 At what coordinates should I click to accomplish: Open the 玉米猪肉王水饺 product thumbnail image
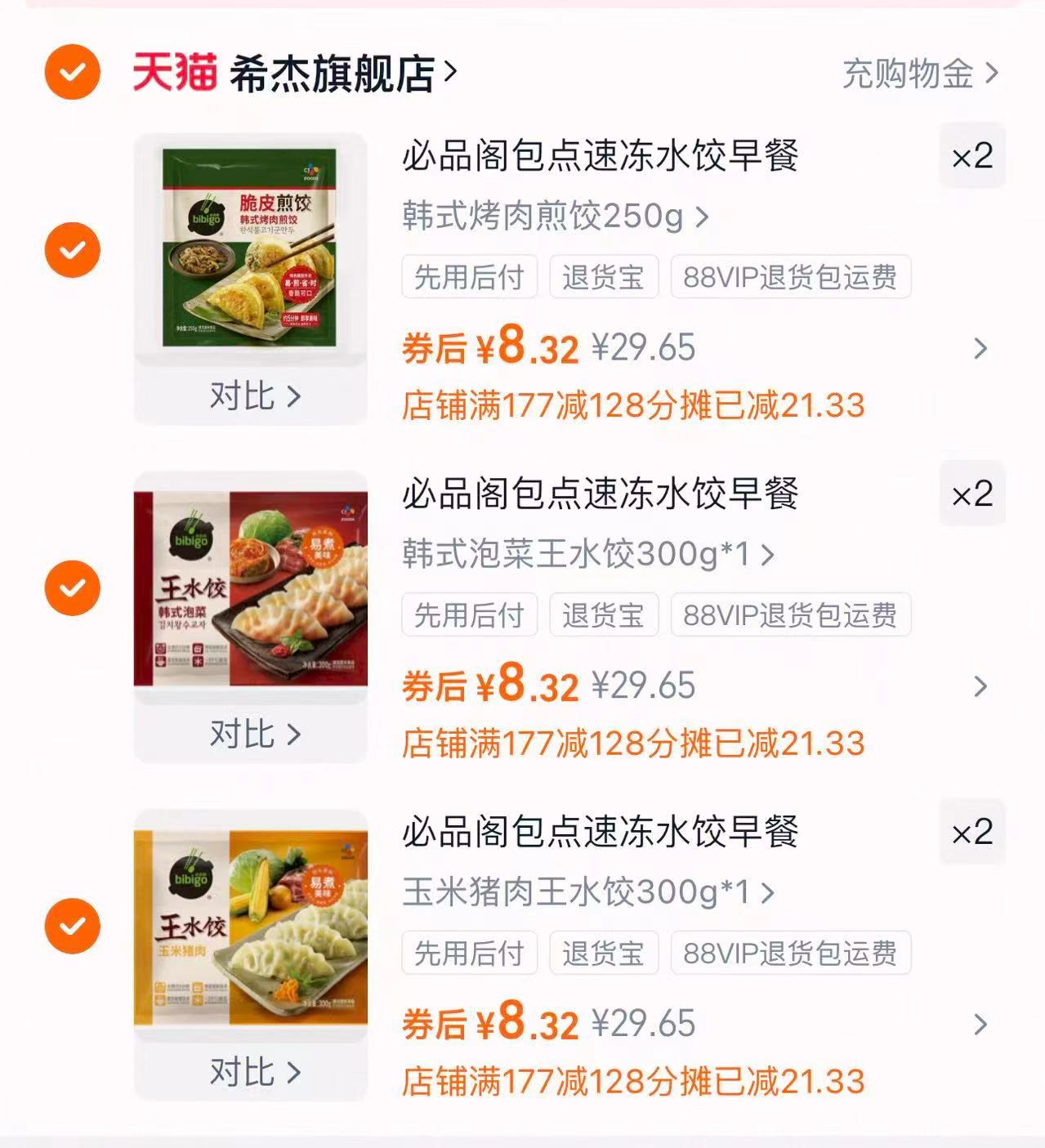pyautogui.click(x=250, y=923)
